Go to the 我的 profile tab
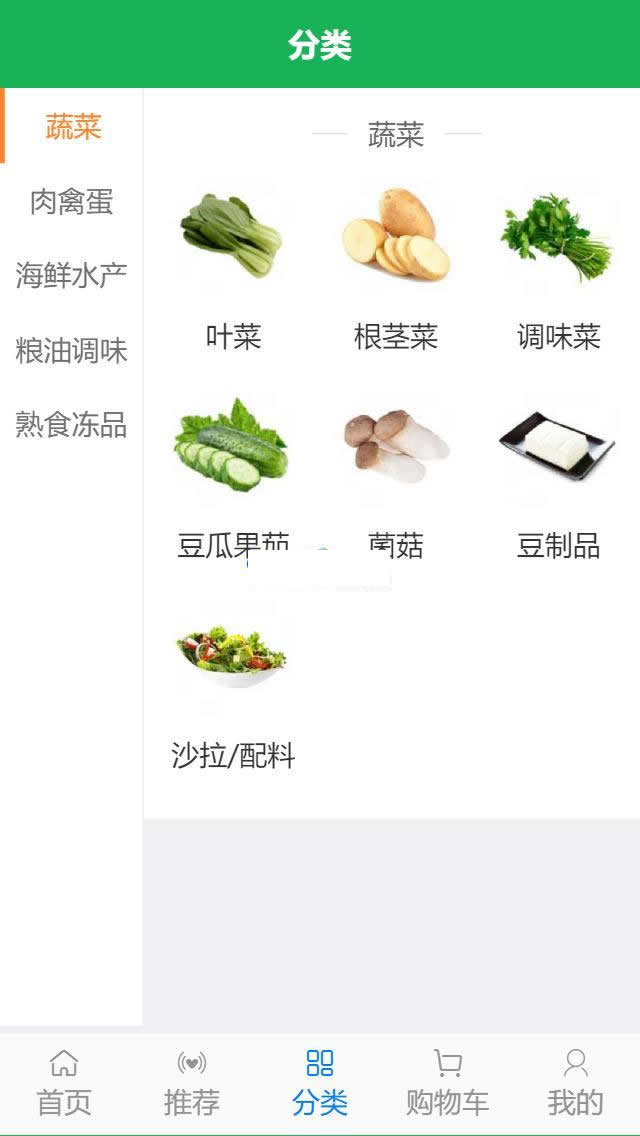Image resolution: width=640 pixels, height=1136 pixels. [576, 1083]
